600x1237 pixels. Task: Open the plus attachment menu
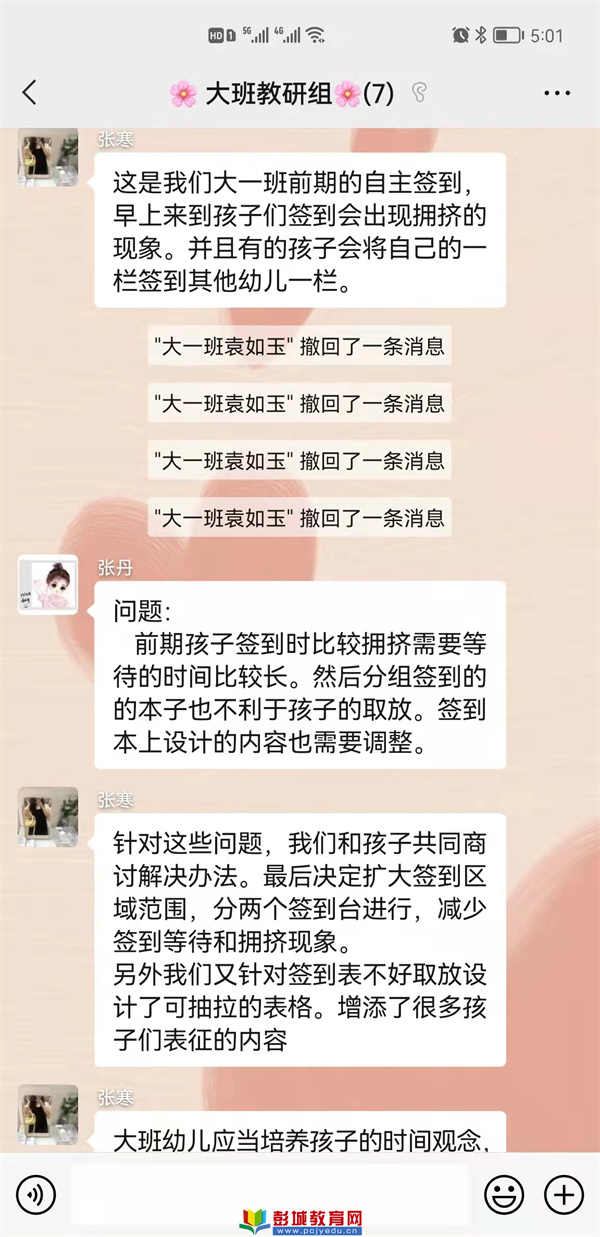click(563, 1193)
